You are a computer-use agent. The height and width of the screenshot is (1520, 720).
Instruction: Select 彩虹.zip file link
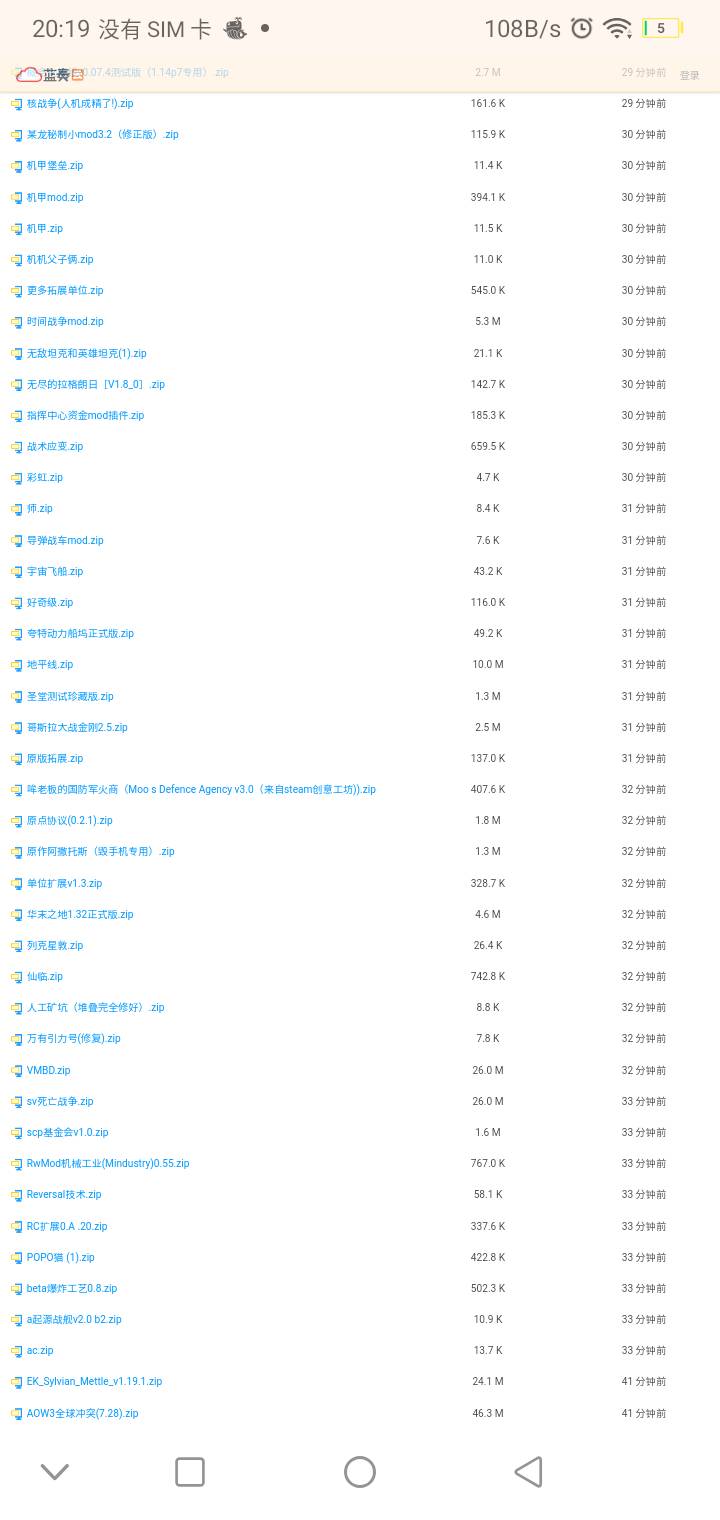(45, 478)
